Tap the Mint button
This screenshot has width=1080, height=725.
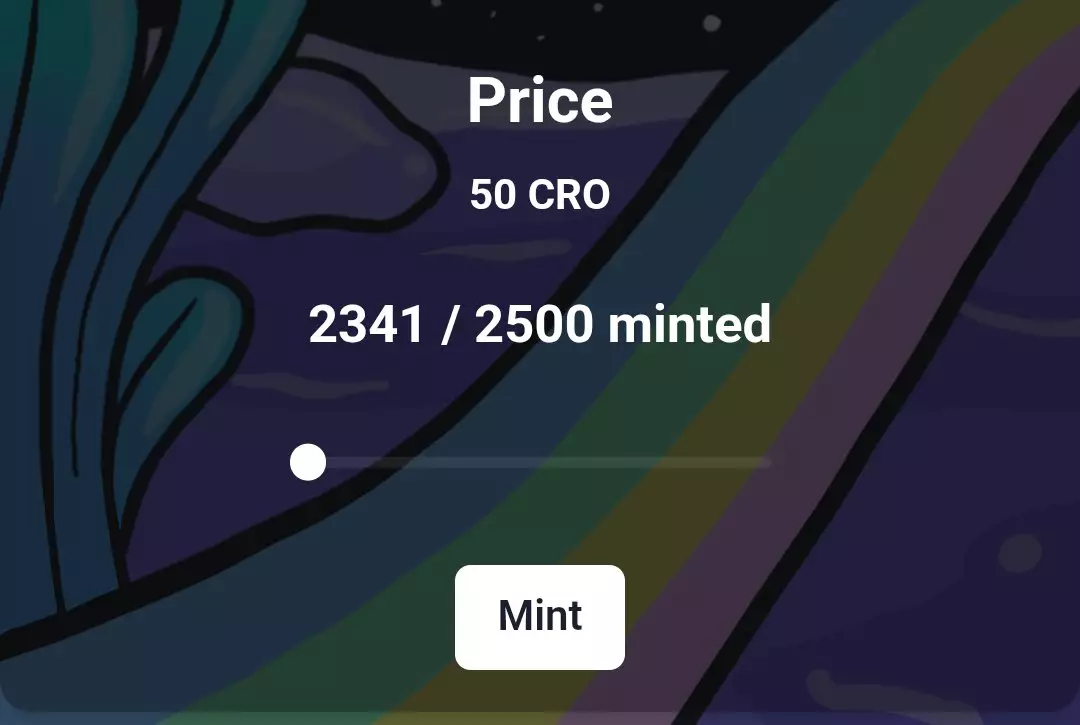click(540, 616)
